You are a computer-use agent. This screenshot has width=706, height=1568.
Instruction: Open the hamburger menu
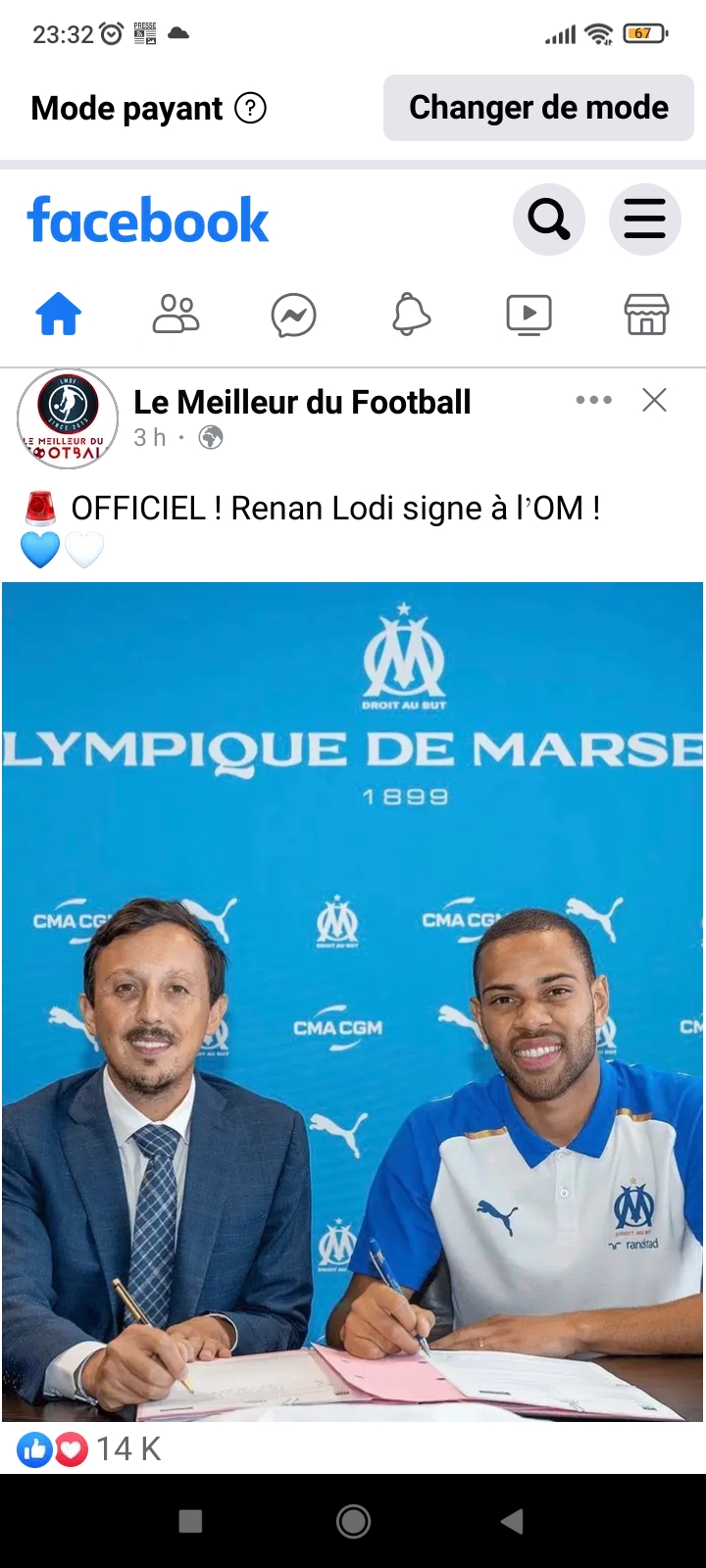[x=644, y=220]
